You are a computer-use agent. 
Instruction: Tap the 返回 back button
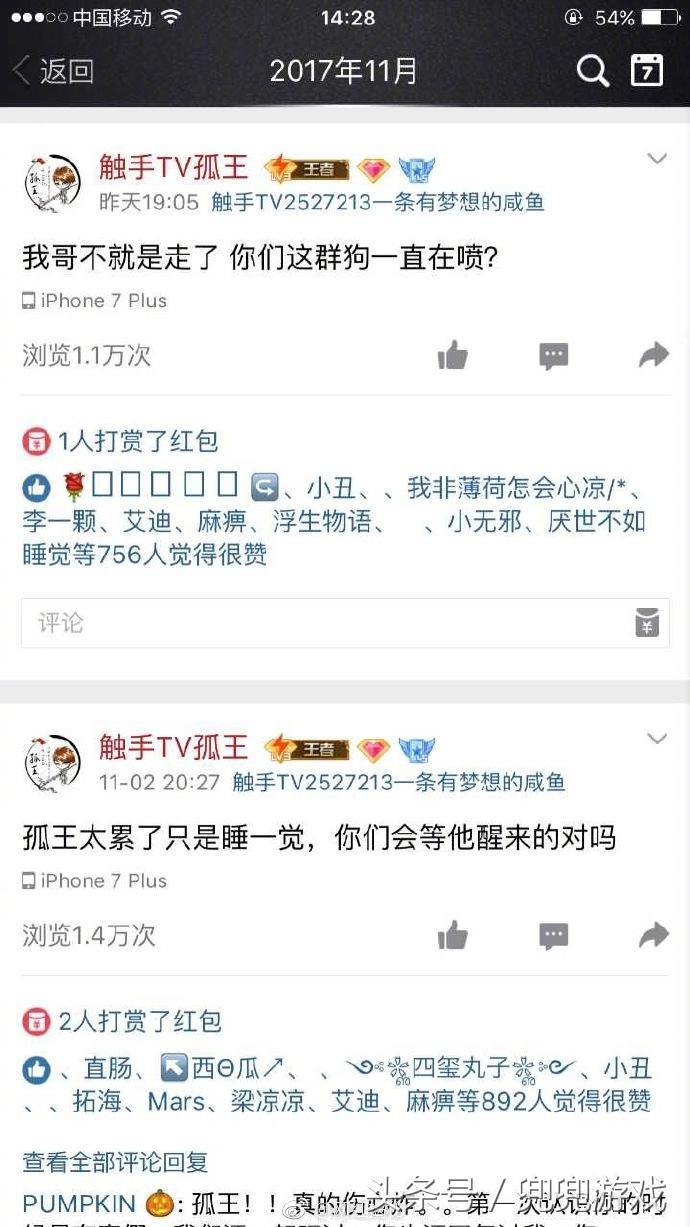click(54, 71)
